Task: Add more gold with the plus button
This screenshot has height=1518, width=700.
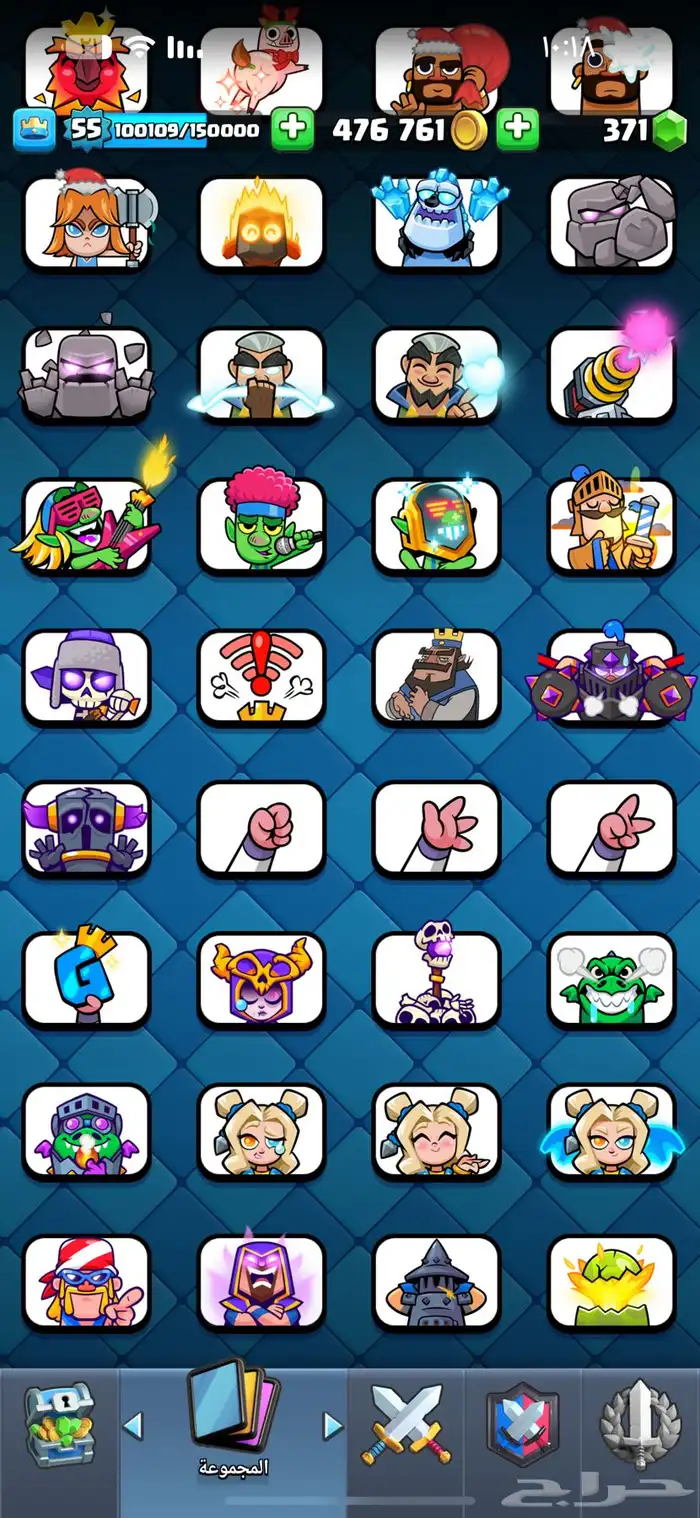Action: [517, 130]
